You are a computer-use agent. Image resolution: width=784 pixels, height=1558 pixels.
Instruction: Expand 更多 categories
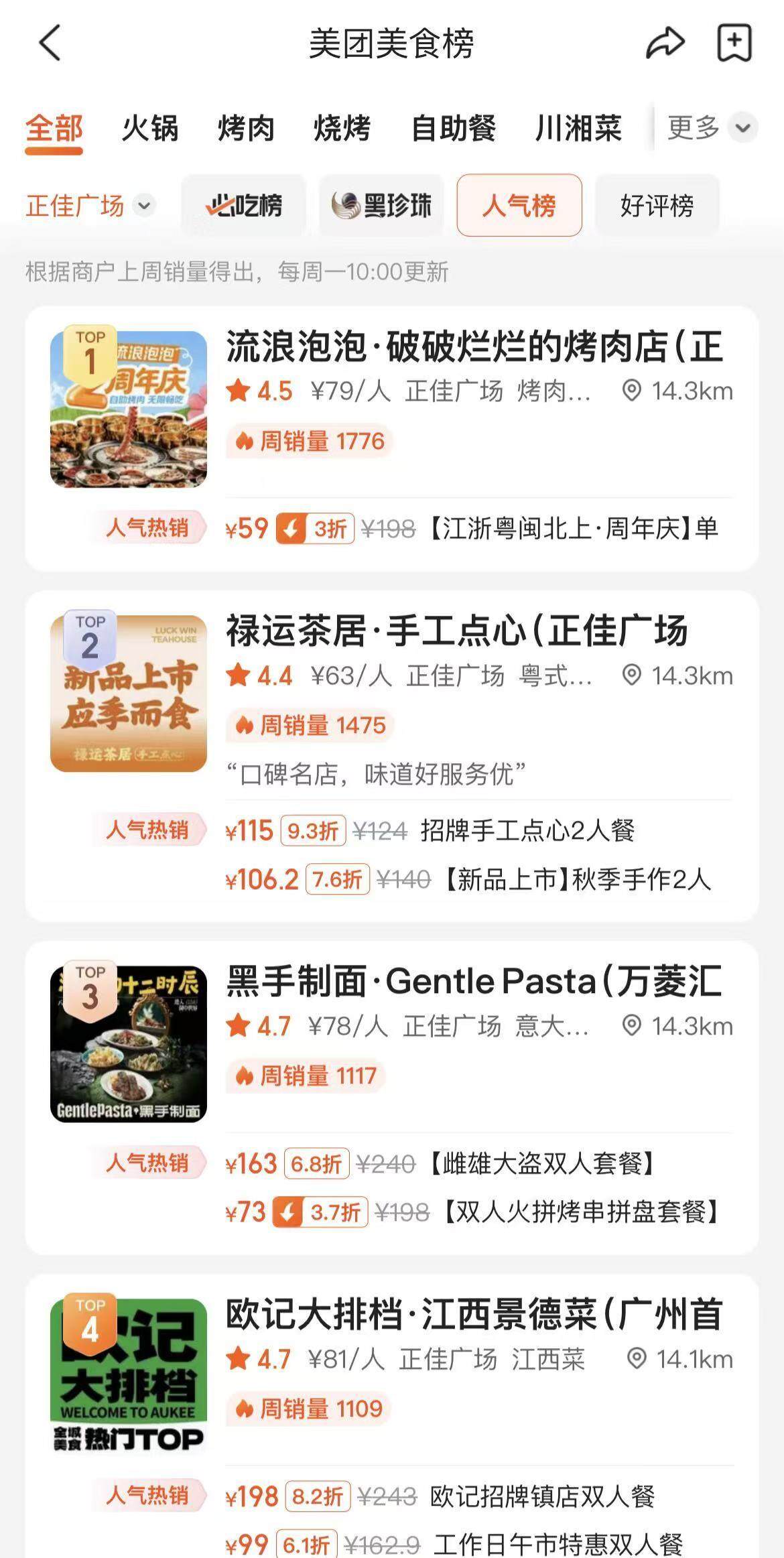coord(712,127)
